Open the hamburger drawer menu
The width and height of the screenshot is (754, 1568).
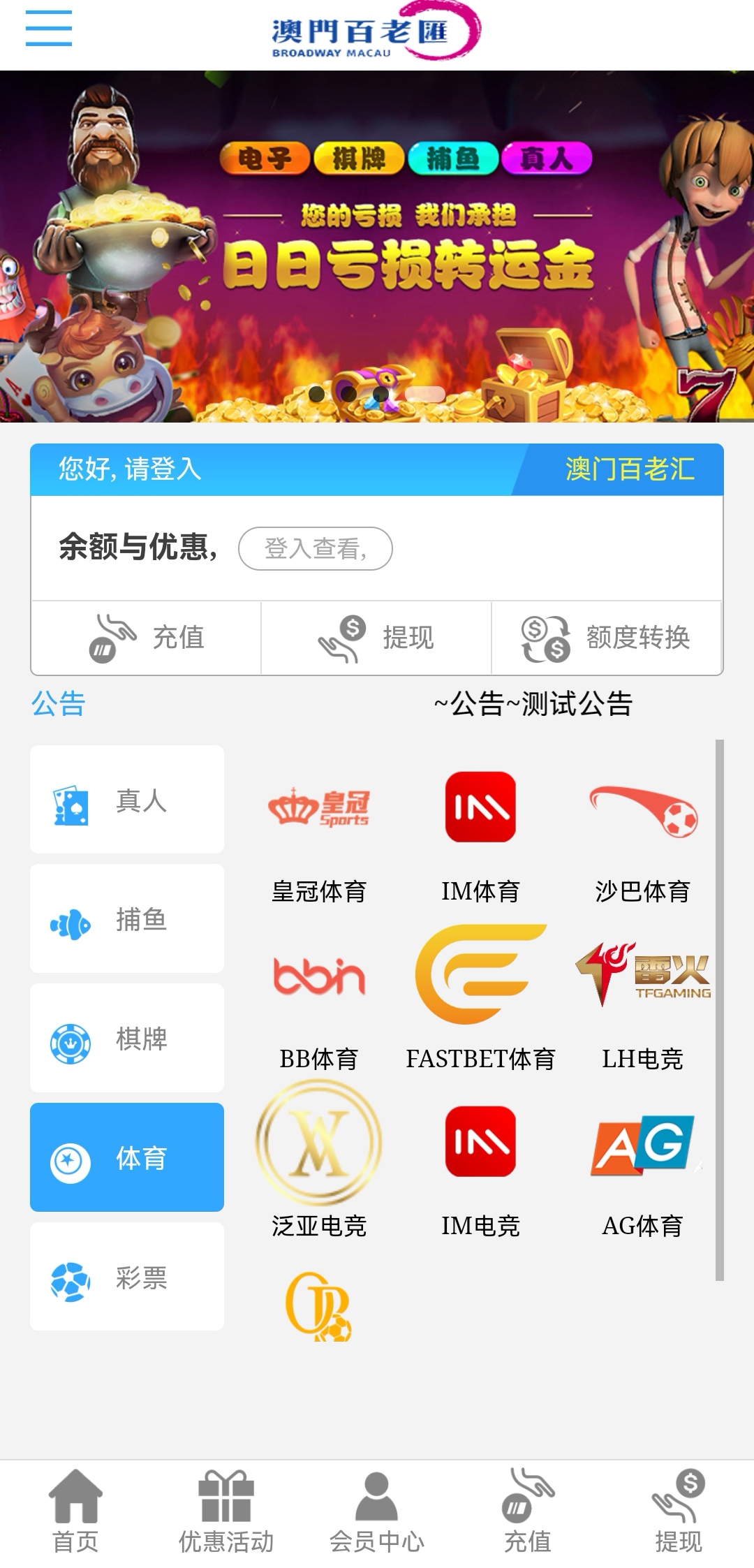coord(48,28)
